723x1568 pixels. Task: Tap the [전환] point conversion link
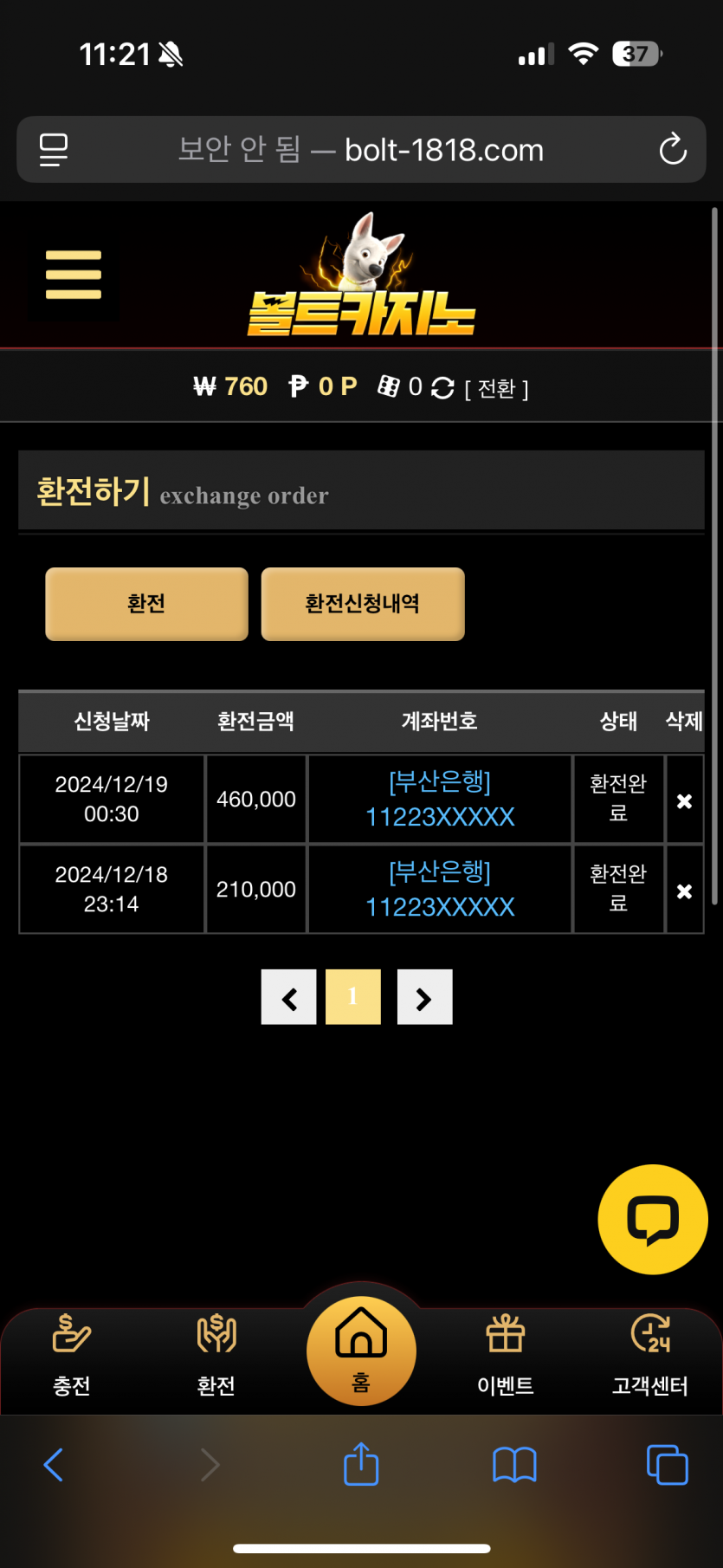click(x=496, y=389)
